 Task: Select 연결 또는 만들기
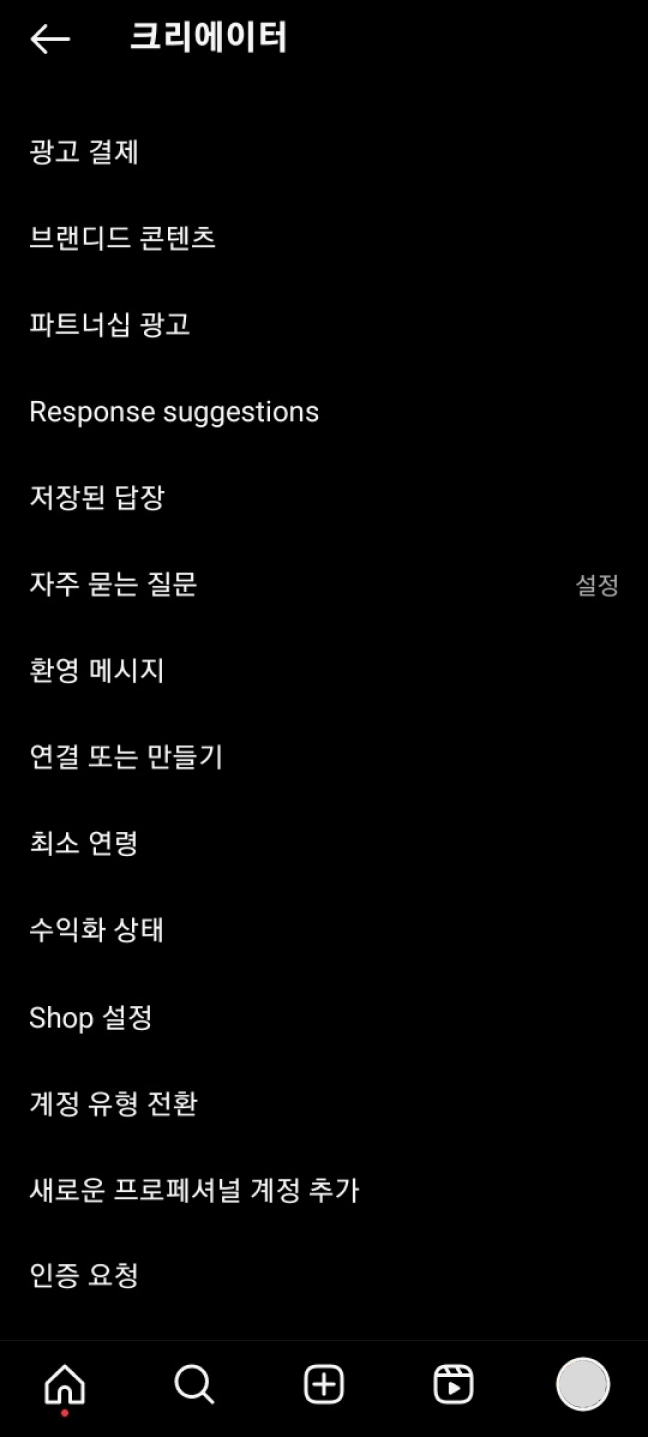[x=126, y=757]
